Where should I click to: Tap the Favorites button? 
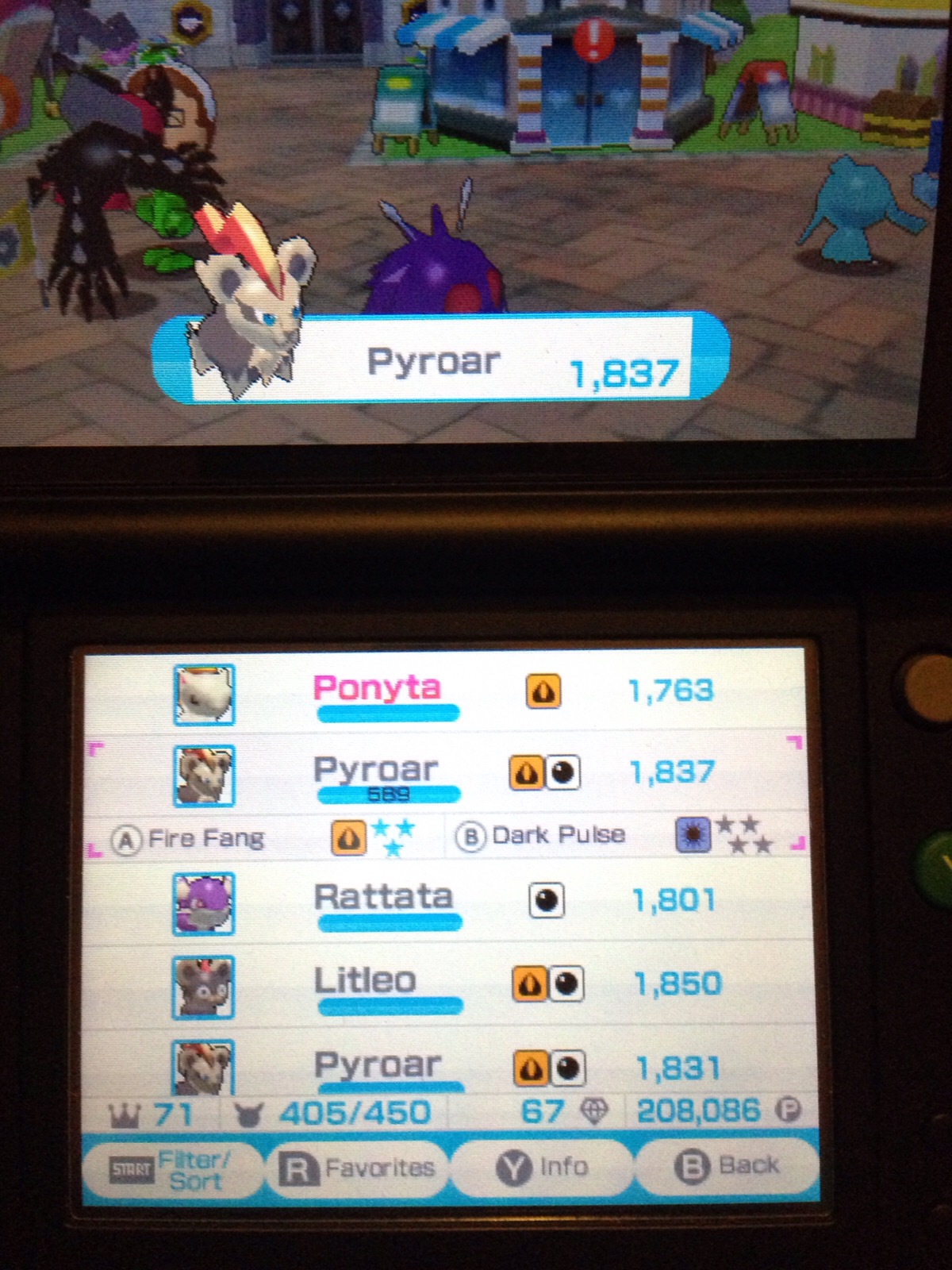coord(357,1168)
